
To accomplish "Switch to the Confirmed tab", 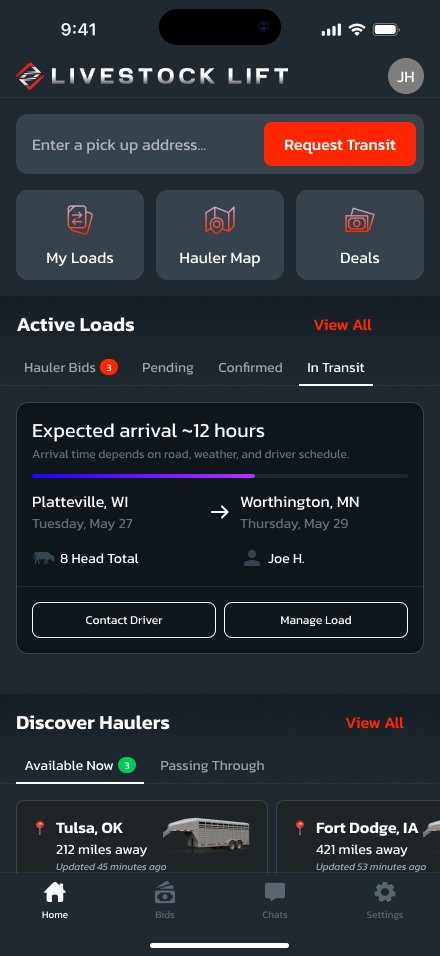I will (x=250, y=368).
